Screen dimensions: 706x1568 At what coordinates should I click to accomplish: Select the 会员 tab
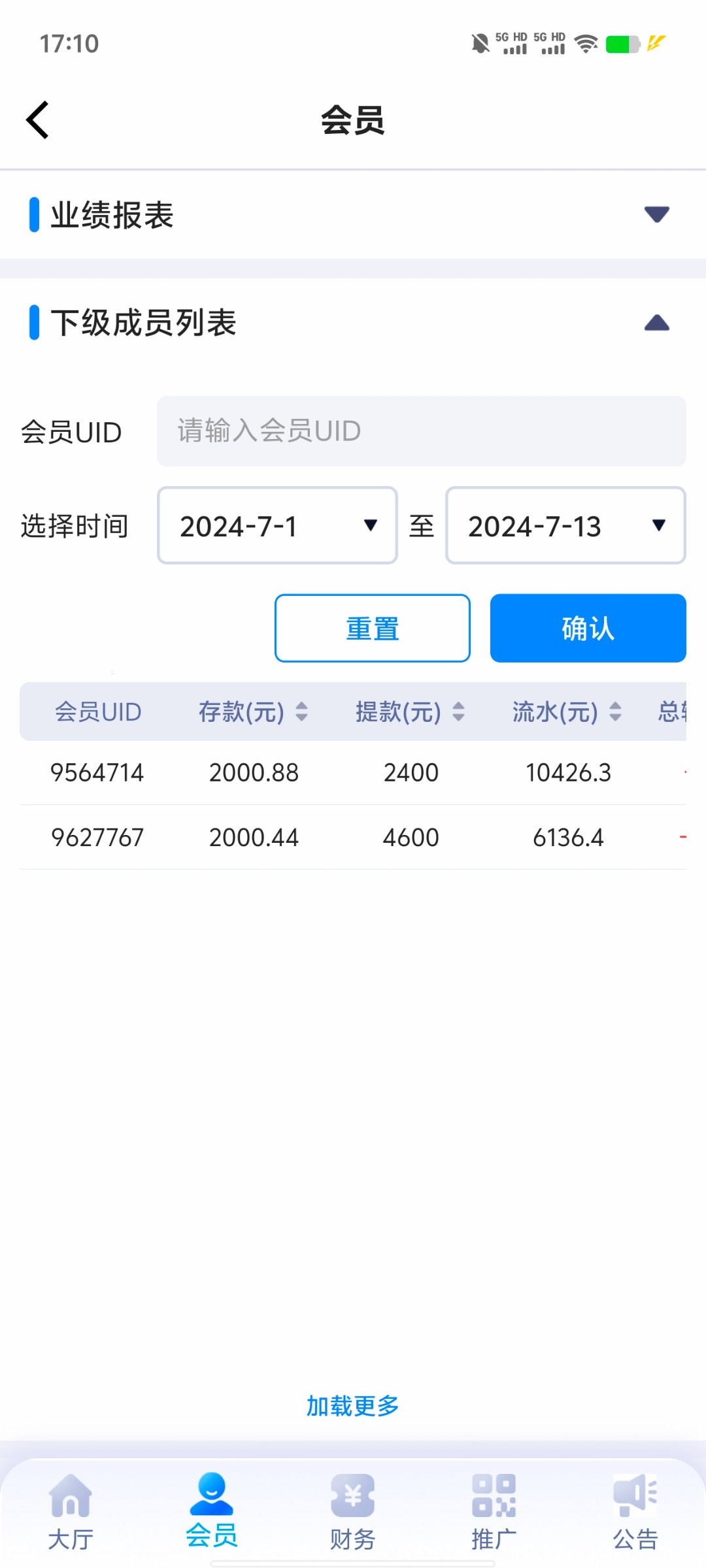click(211, 1512)
